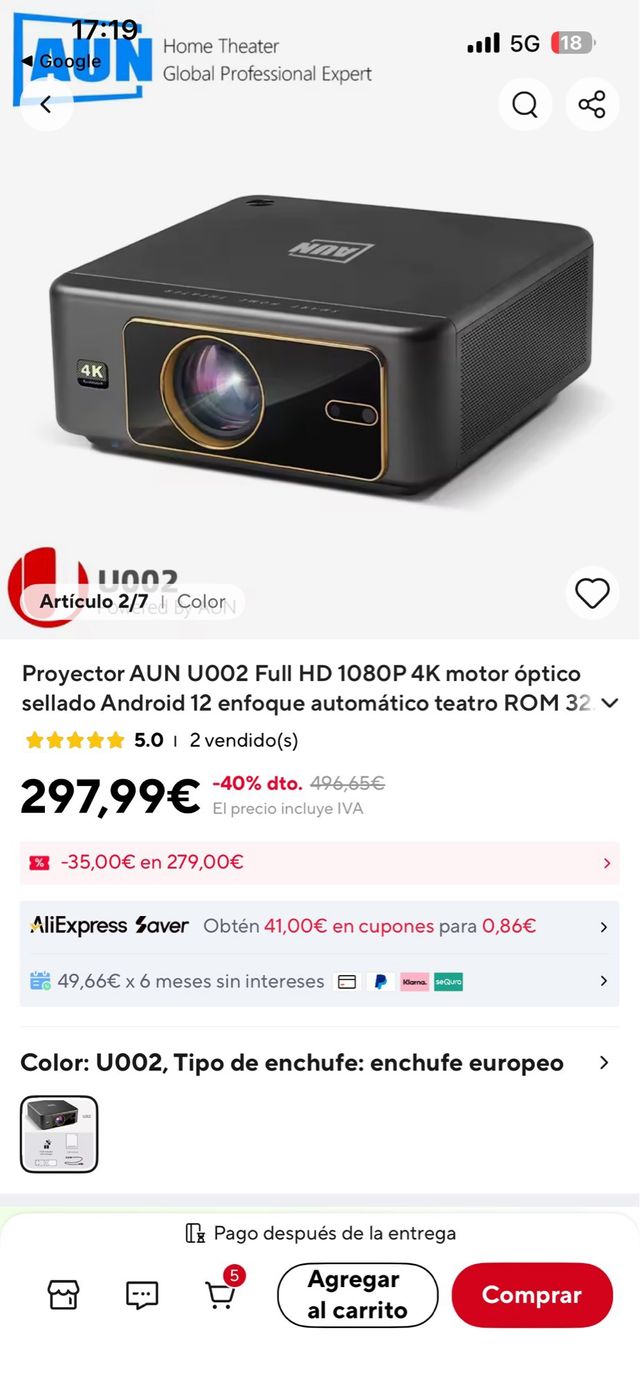The image size is (640, 1384).
Task: Go back using the back arrow
Action: click(46, 104)
